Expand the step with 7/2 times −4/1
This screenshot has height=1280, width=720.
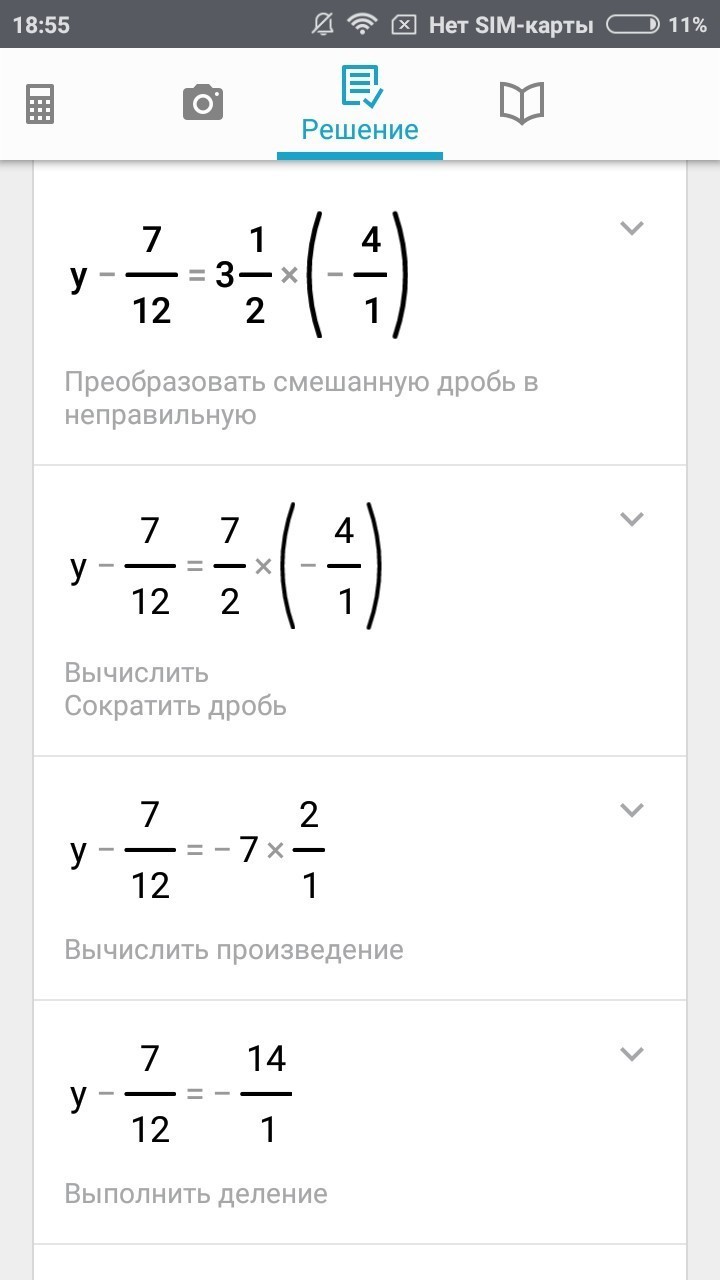click(x=631, y=519)
